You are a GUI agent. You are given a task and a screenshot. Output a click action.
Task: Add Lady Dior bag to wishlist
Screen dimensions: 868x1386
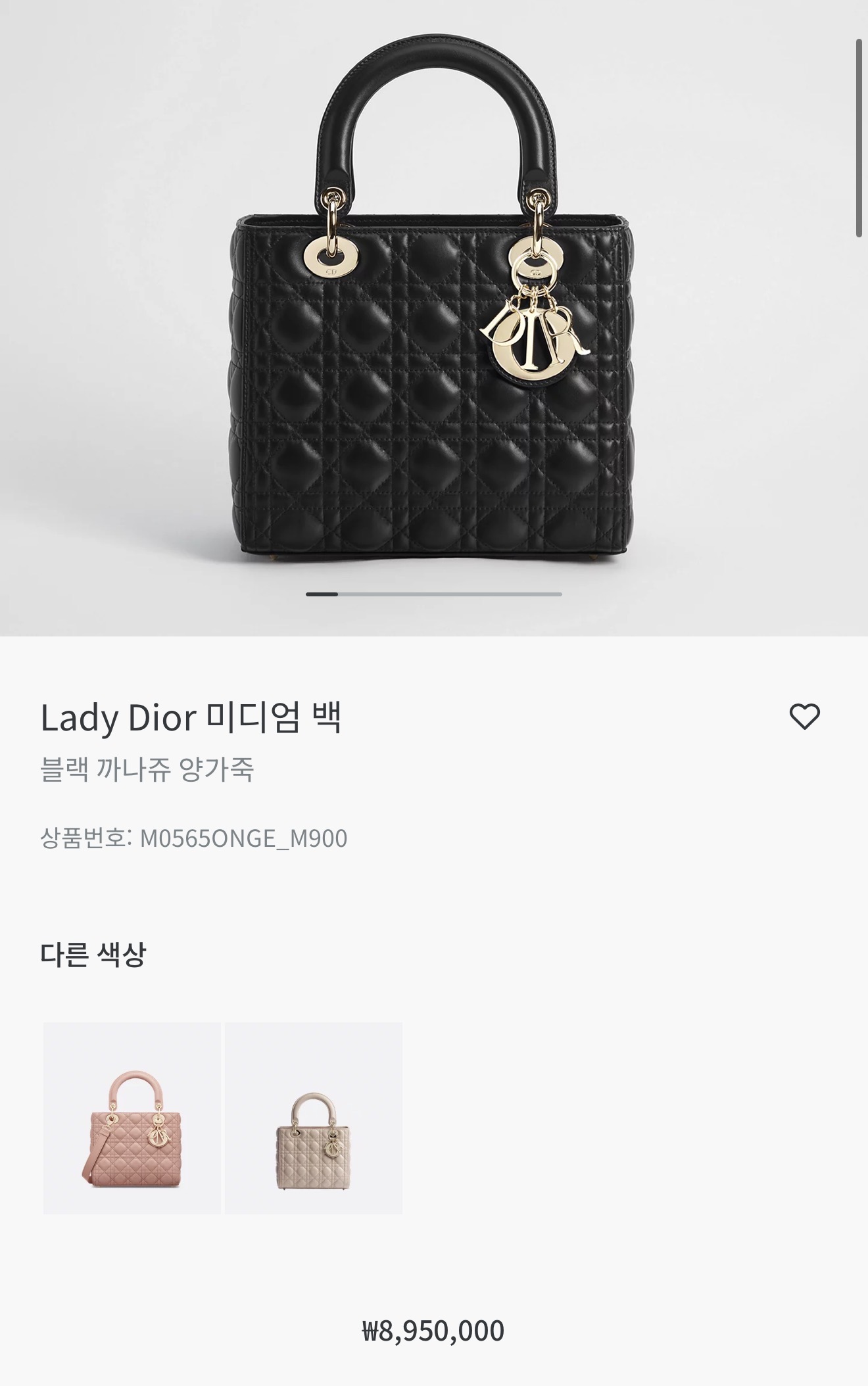pos(804,717)
